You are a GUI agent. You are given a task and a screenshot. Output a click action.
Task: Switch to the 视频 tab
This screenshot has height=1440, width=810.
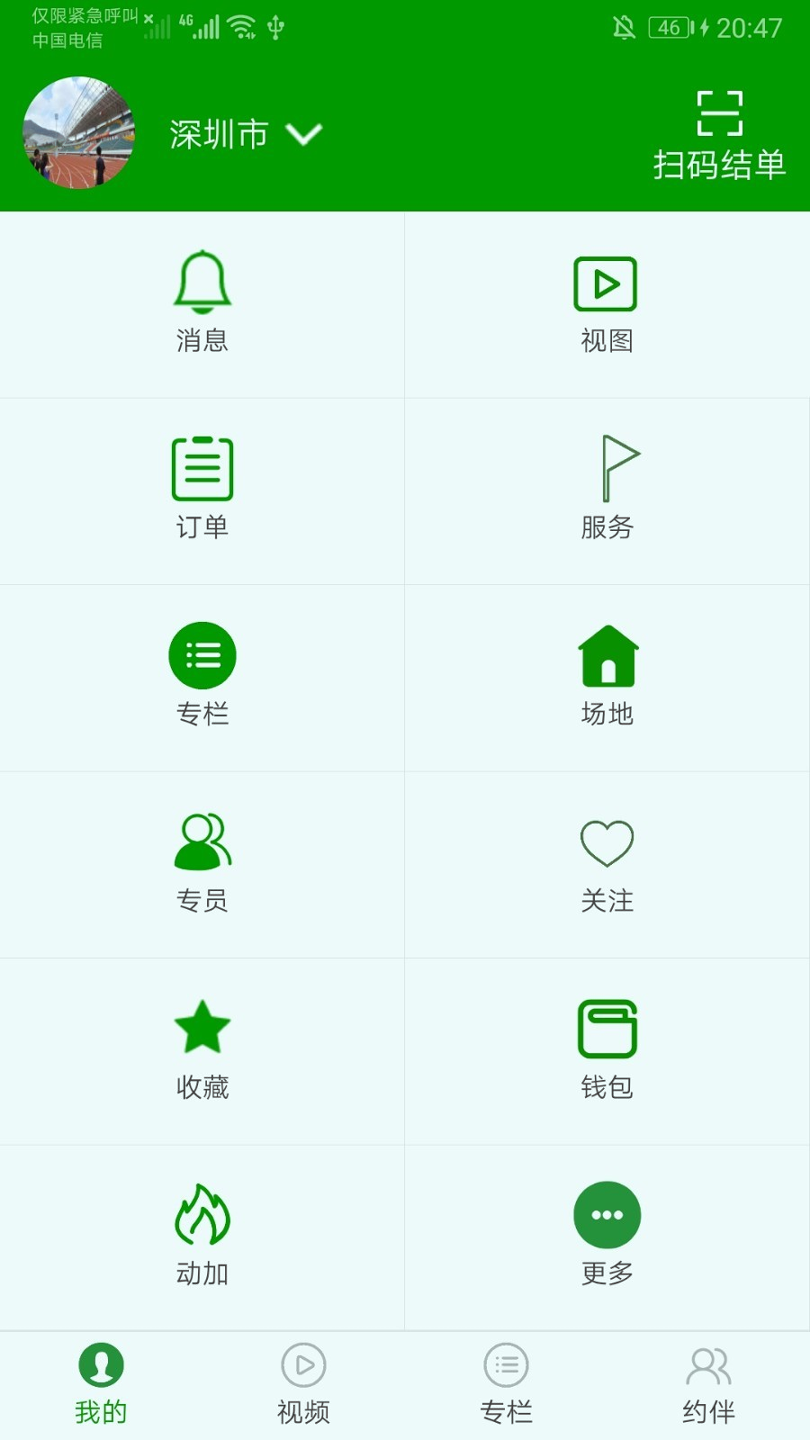tap(303, 1385)
